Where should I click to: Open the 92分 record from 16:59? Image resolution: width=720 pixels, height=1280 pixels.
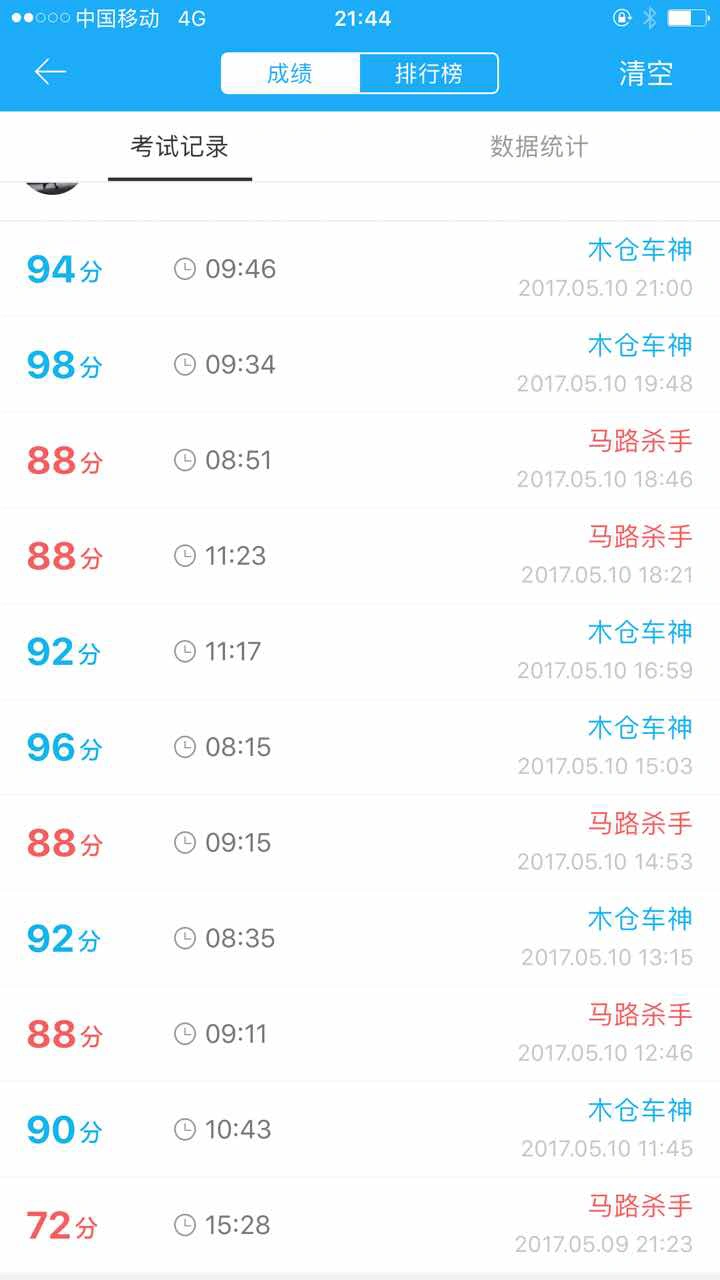pos(360,652)
